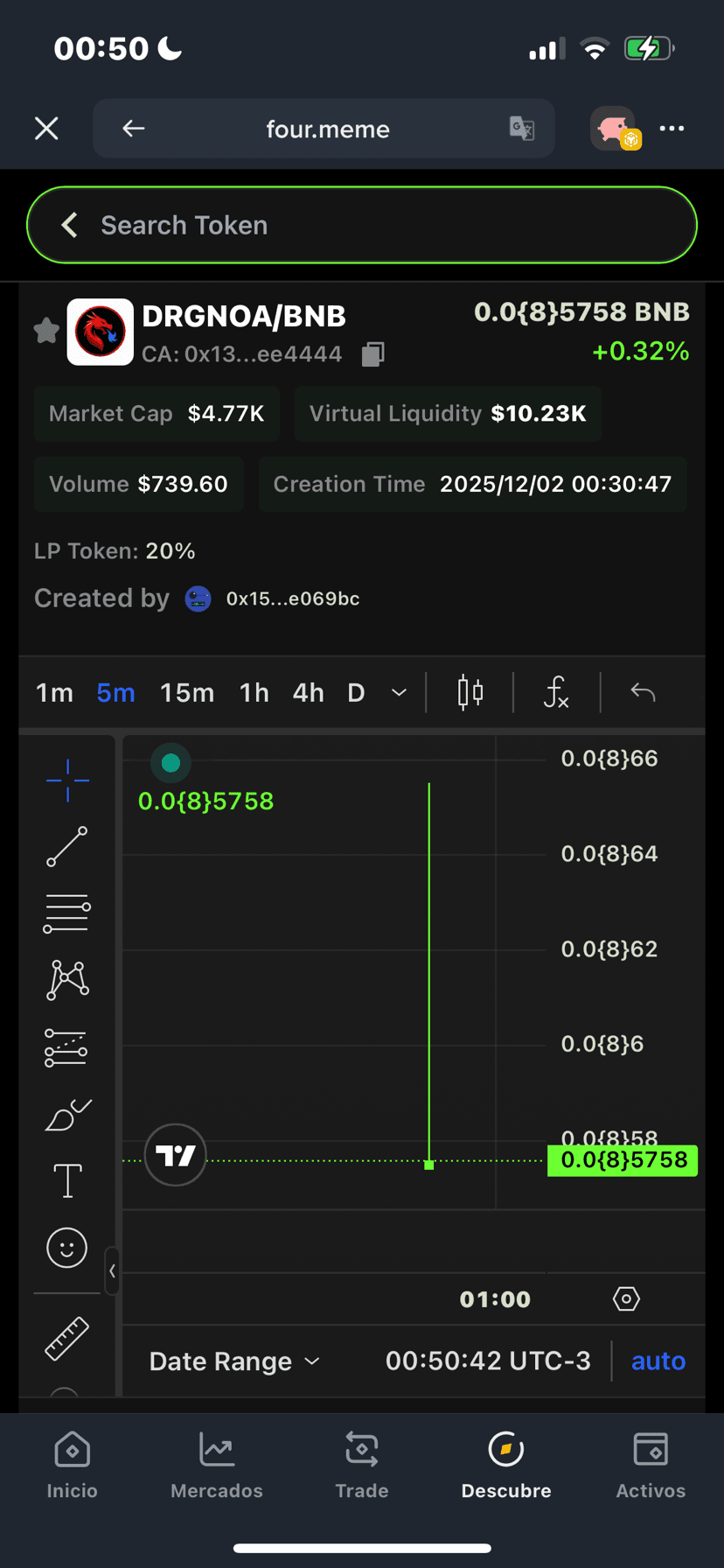Undo the last chart action
This screenshot has width=724, height=1568.
tap(643, 693)
